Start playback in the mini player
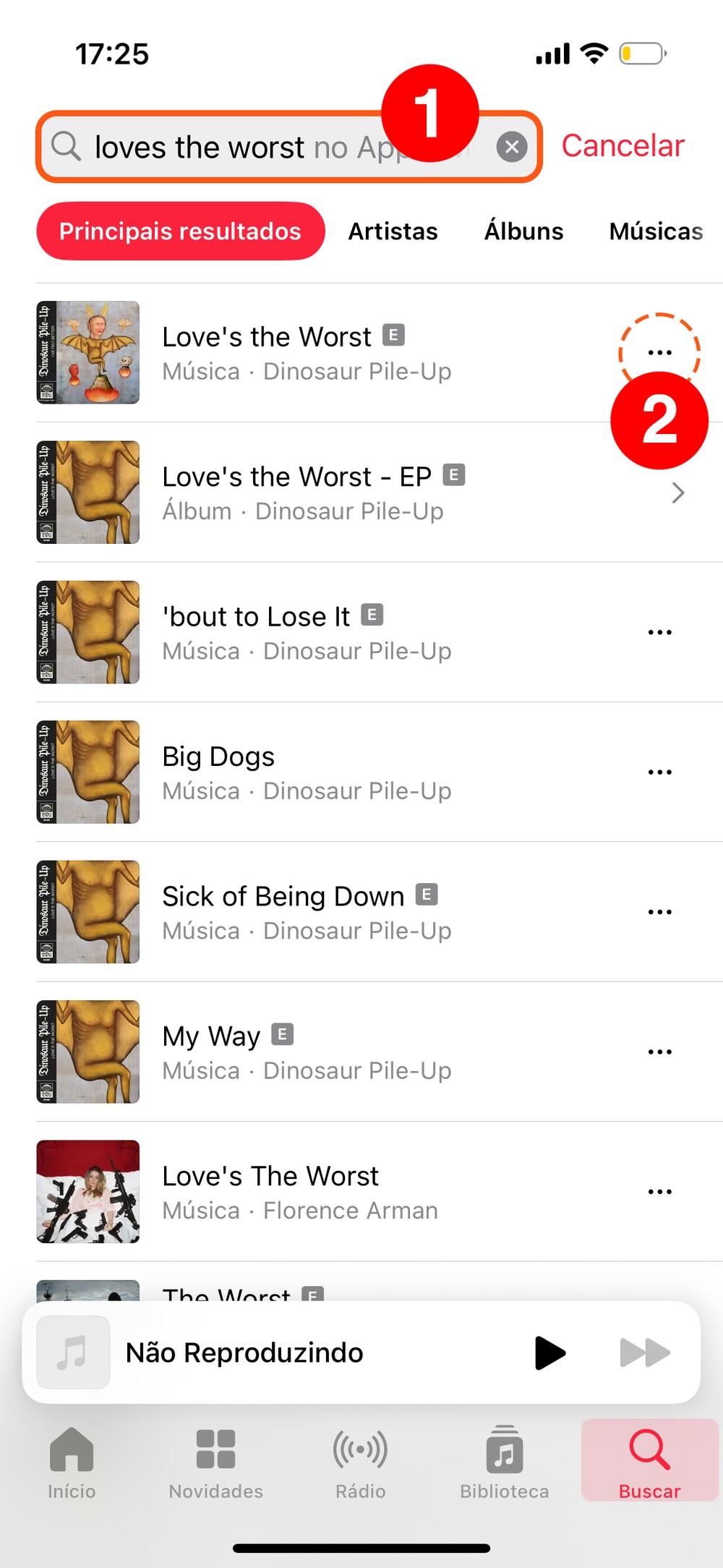 coord(549,1353)
